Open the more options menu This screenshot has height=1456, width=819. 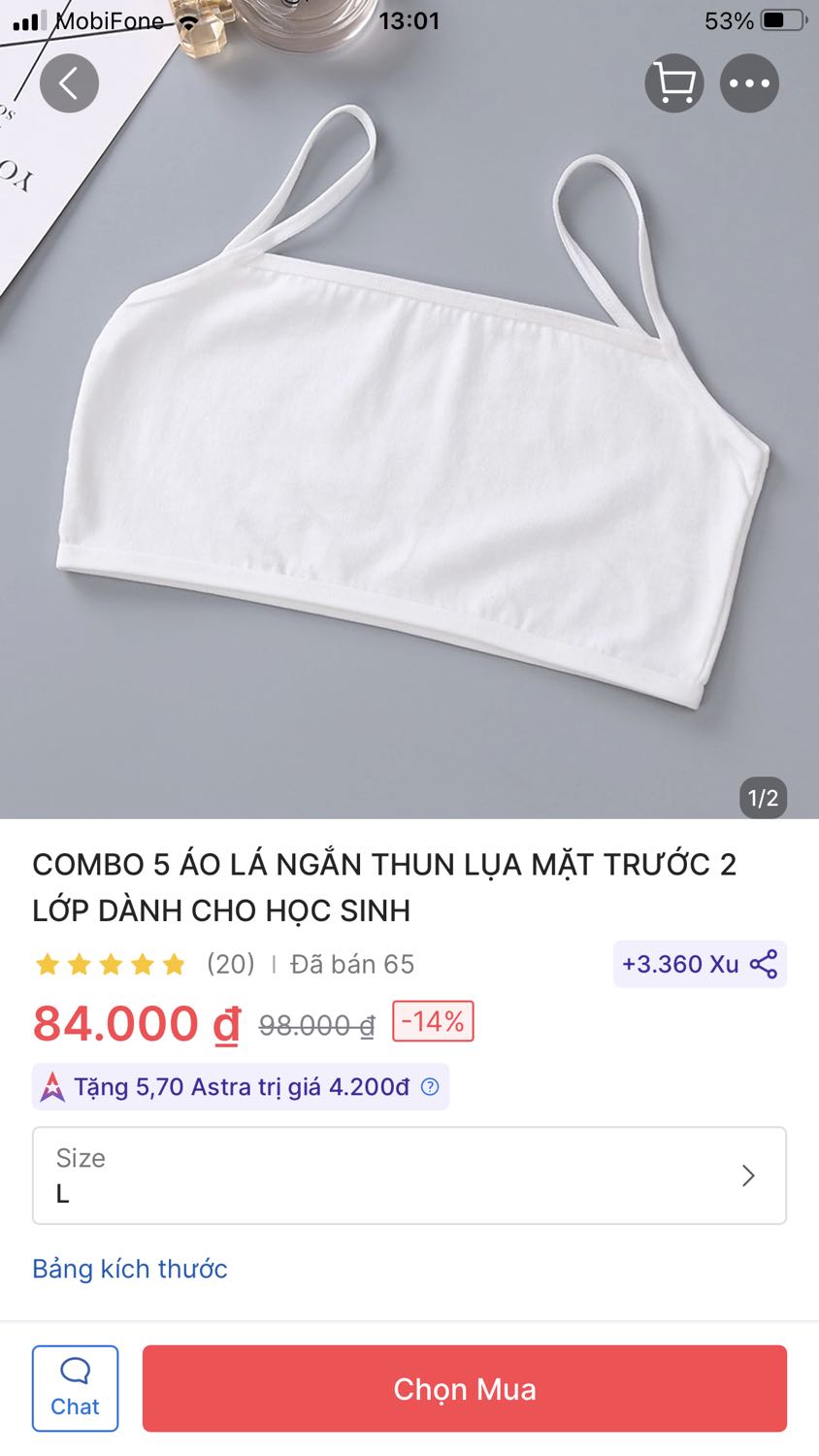748,83
